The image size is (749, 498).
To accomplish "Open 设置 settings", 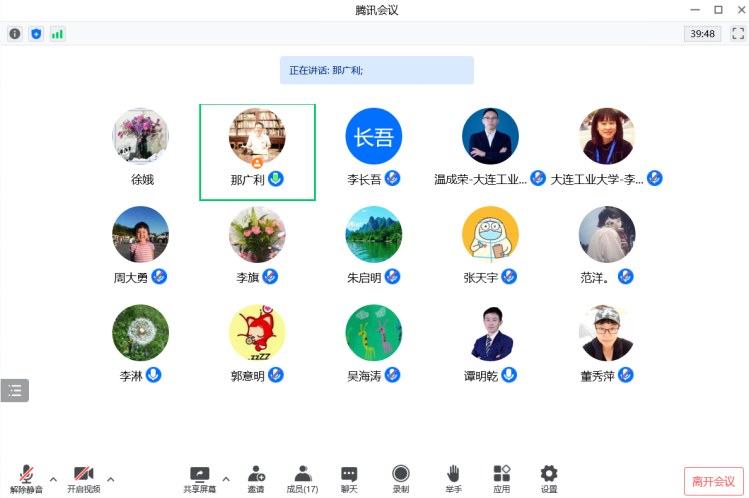I will click(x=549, y=478).
